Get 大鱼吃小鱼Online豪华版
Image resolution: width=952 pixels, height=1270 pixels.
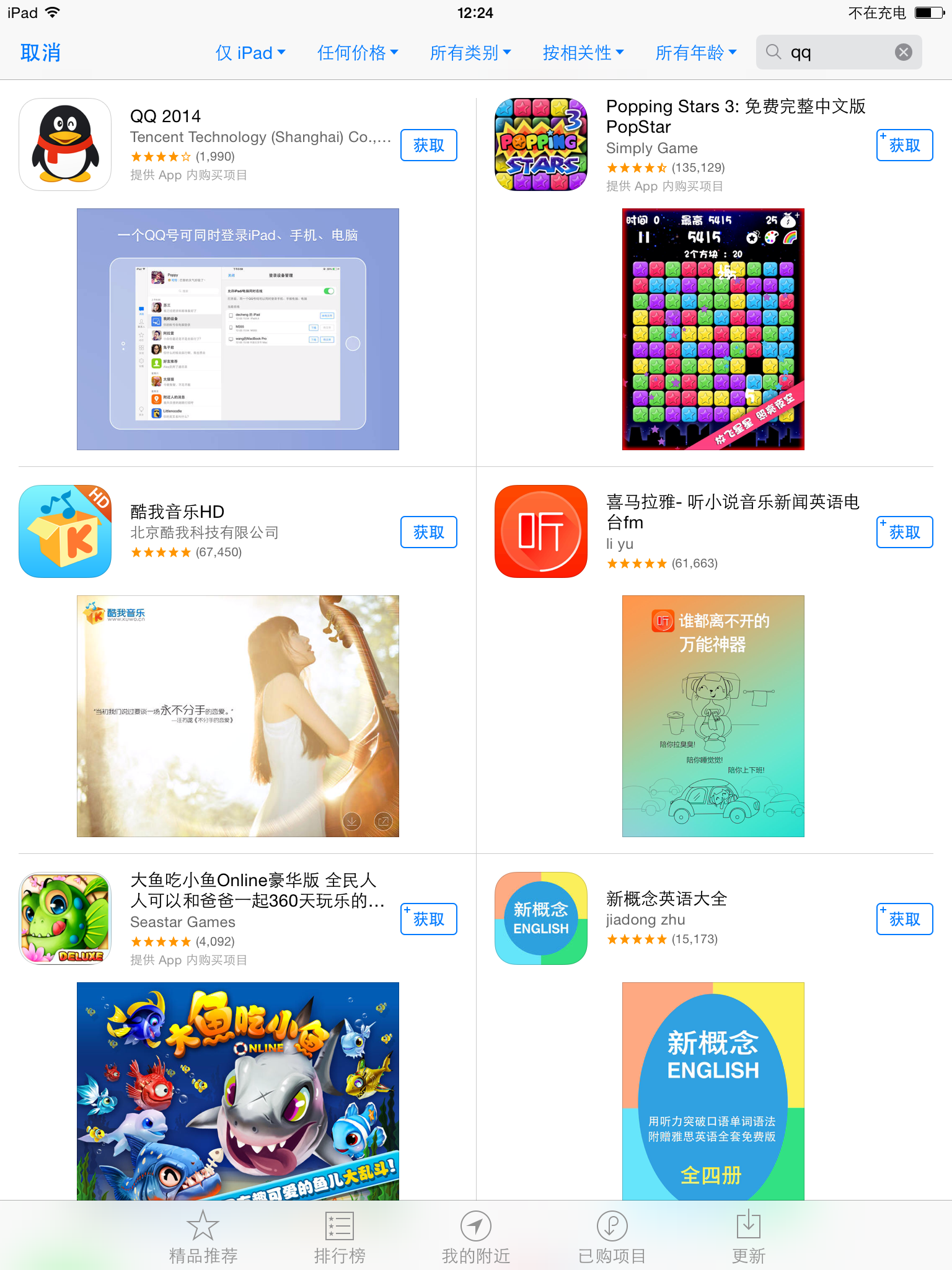pos(428,919)
